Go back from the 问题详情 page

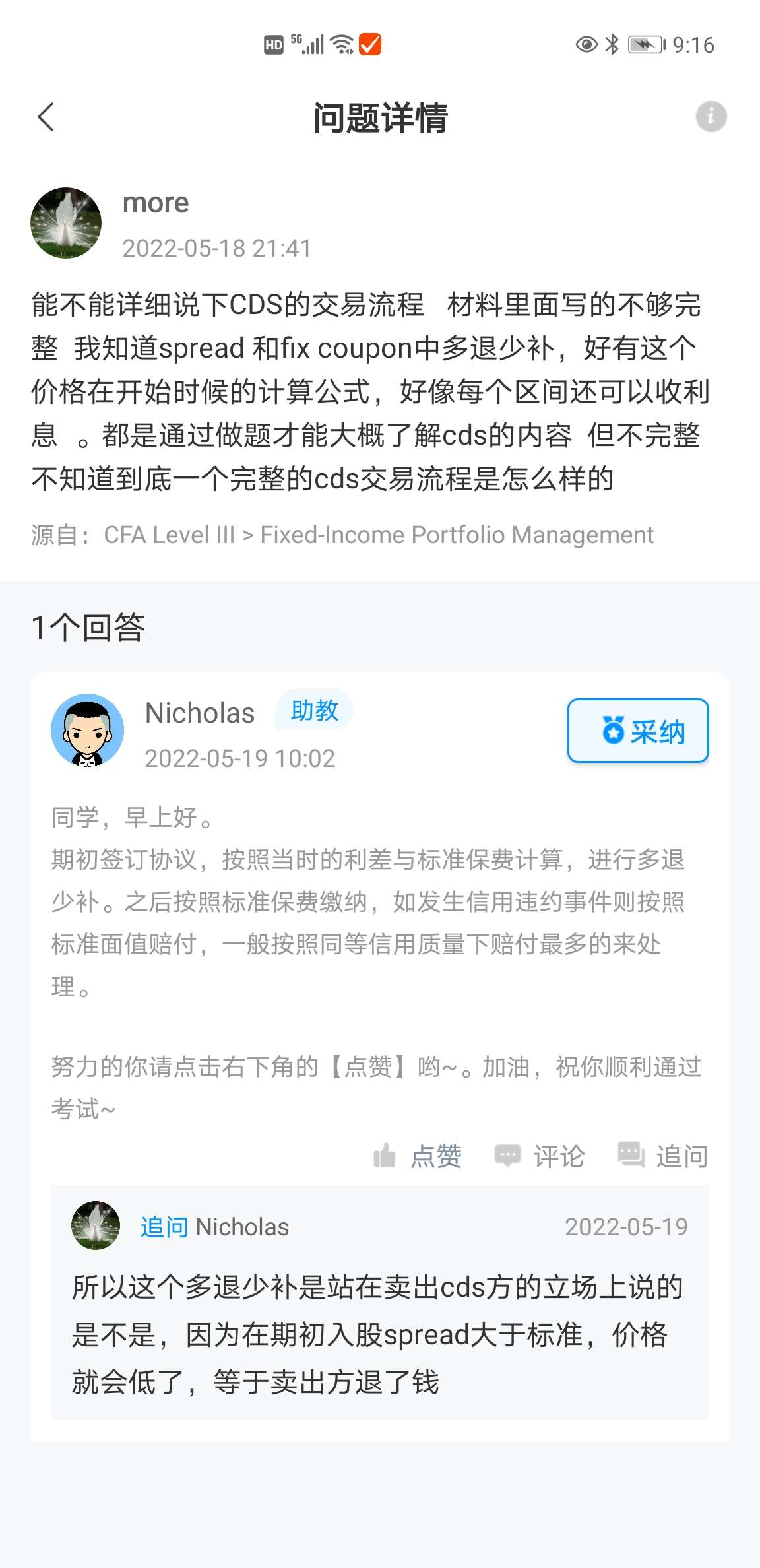[46, 117]
